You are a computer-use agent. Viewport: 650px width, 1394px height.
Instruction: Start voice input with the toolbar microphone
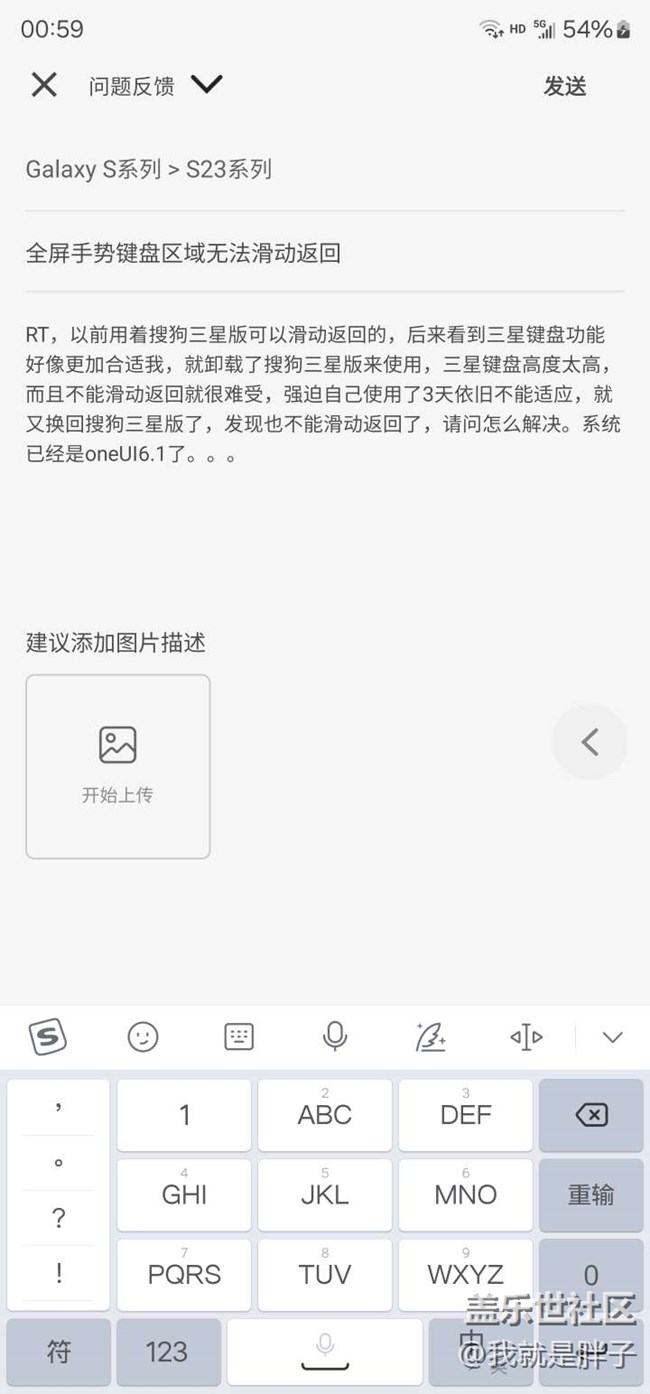click(335, 1037)
